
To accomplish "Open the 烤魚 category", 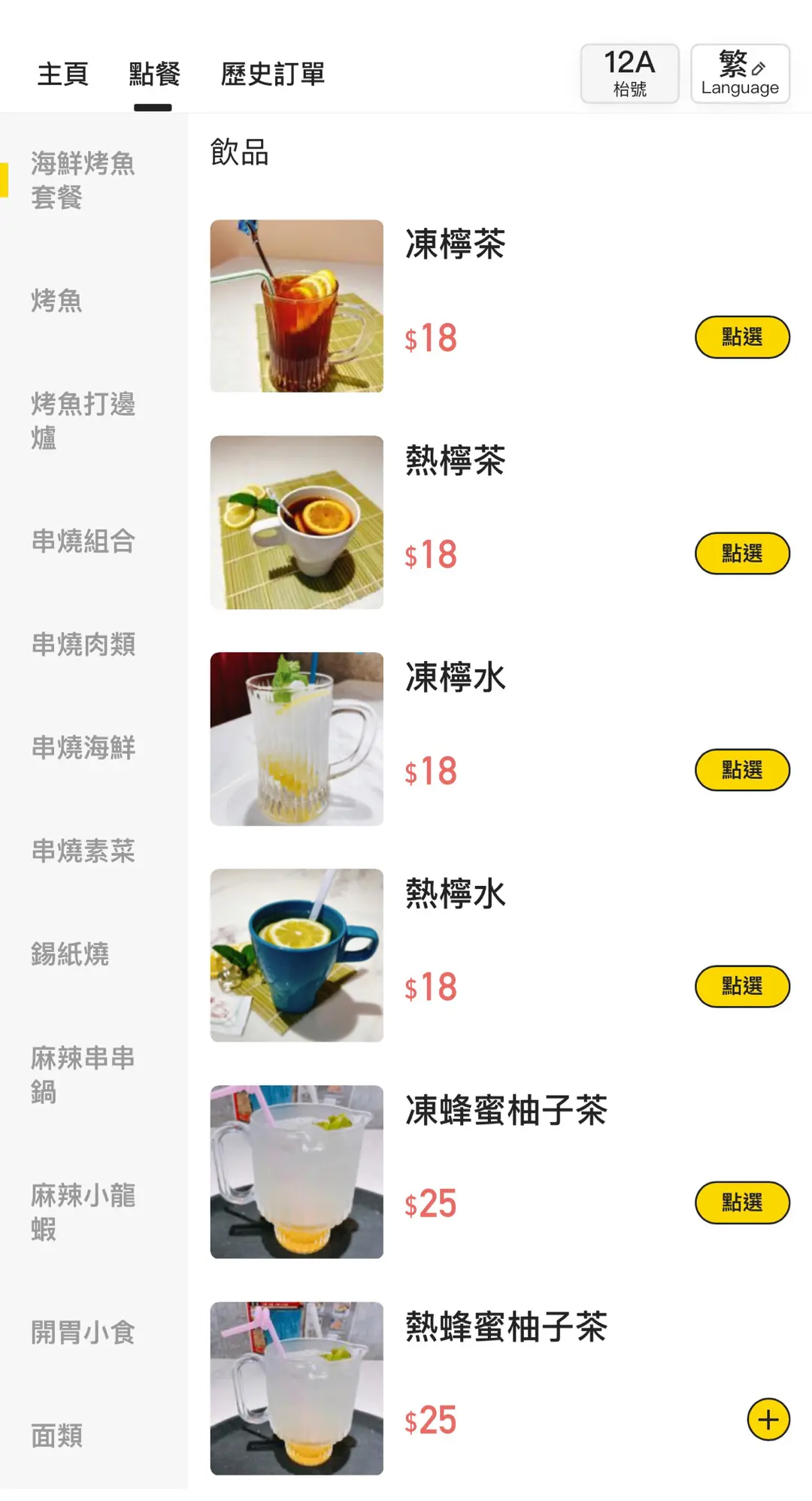I will (x=57, y=301).
